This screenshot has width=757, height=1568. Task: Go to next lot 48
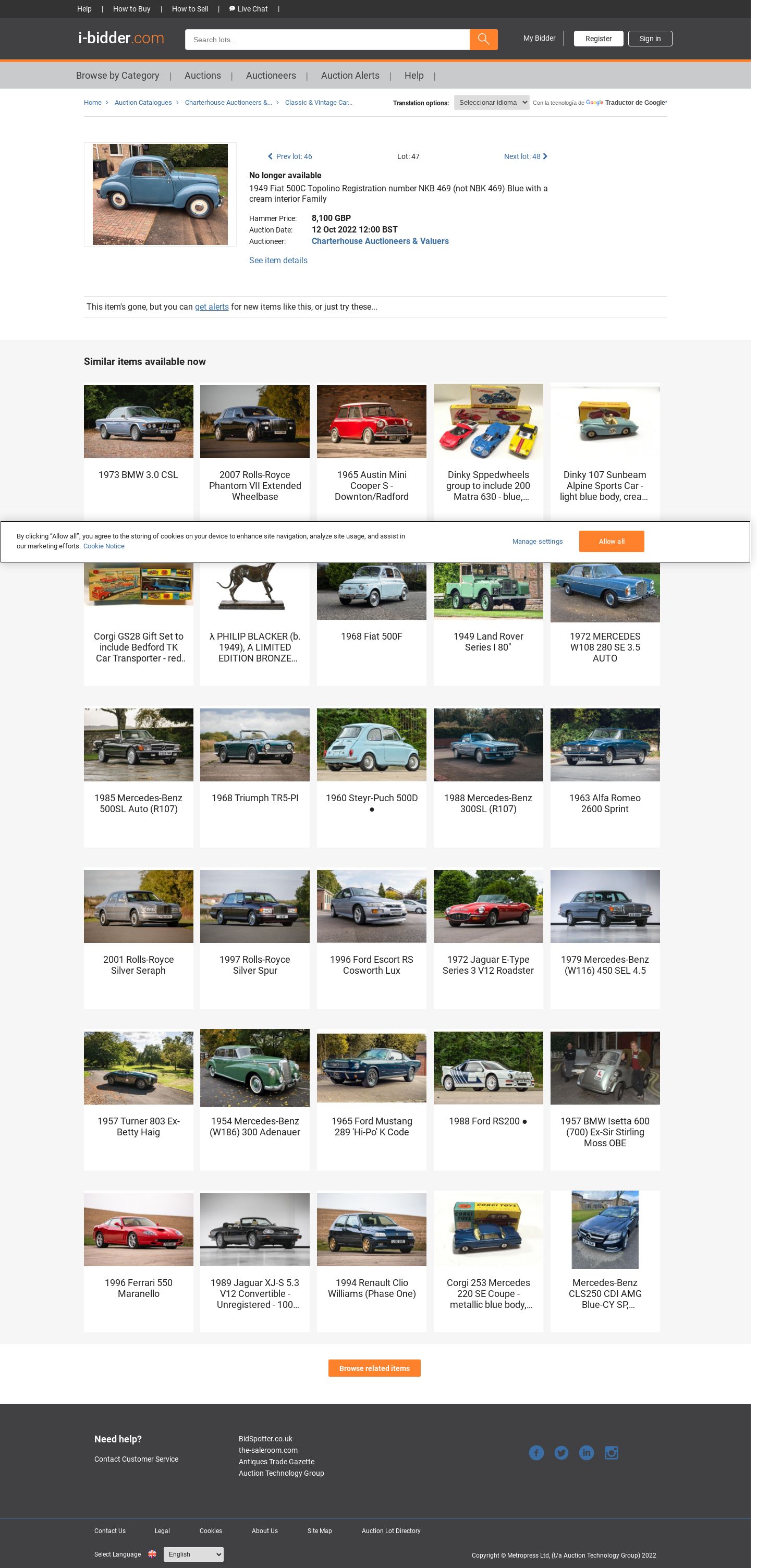point(525,156)
